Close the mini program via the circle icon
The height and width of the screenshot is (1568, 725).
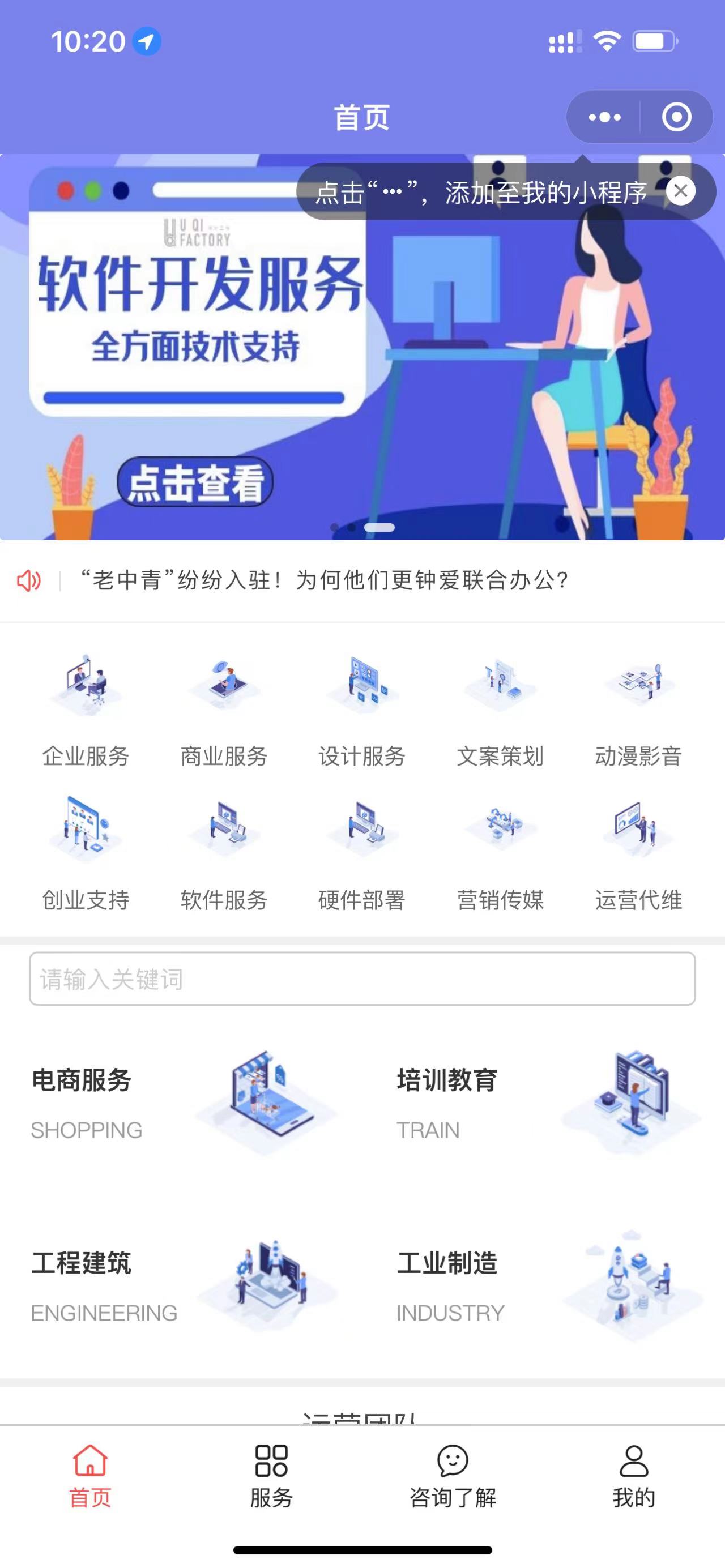pyautogui.click(x=676, y=117)
